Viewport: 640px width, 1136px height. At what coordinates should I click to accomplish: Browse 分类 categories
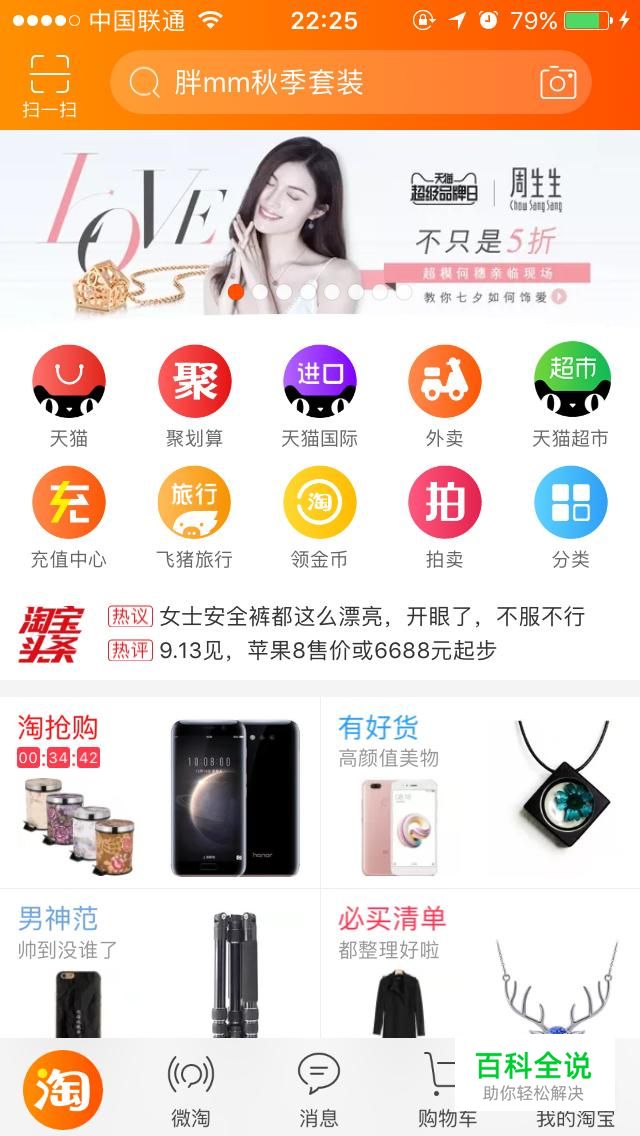pyautogui.click(x=570, y=516)
